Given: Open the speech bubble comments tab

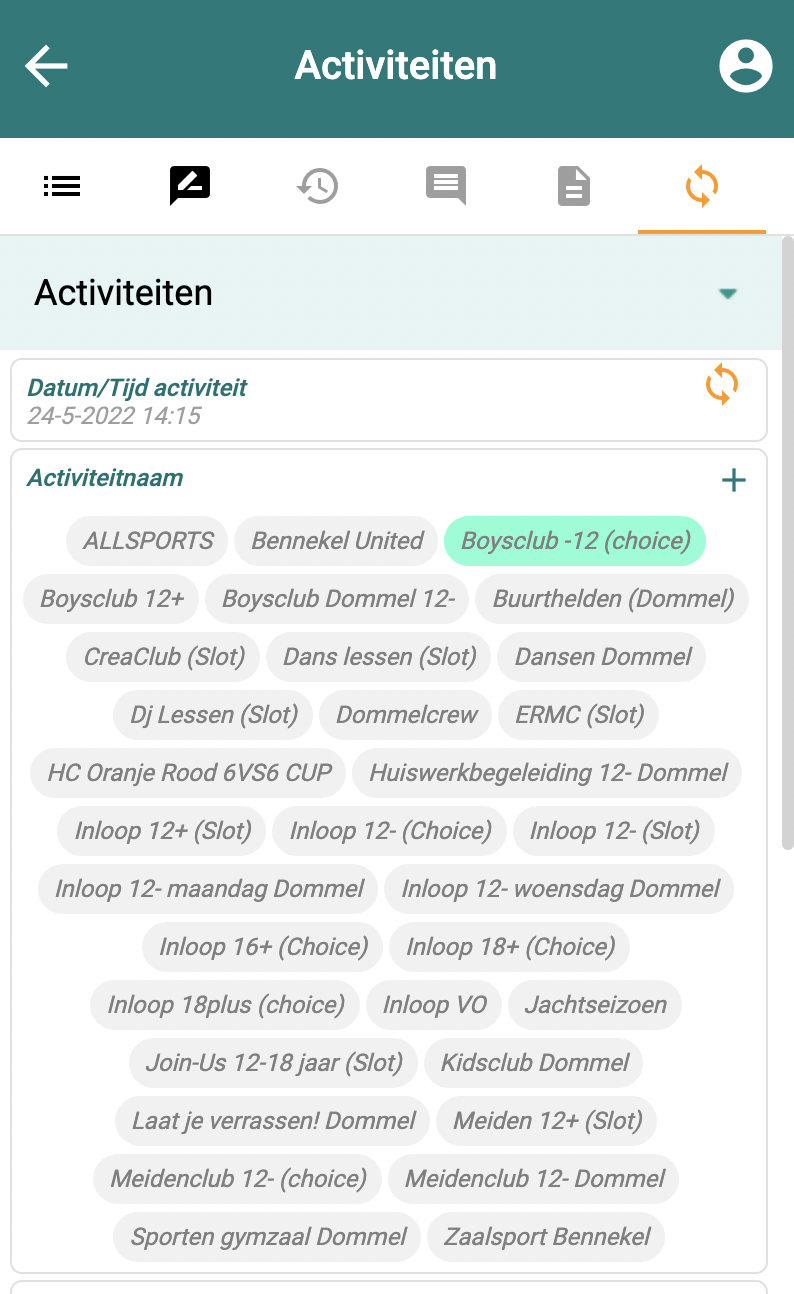Looking at the screenshot, I should (446, 186).
